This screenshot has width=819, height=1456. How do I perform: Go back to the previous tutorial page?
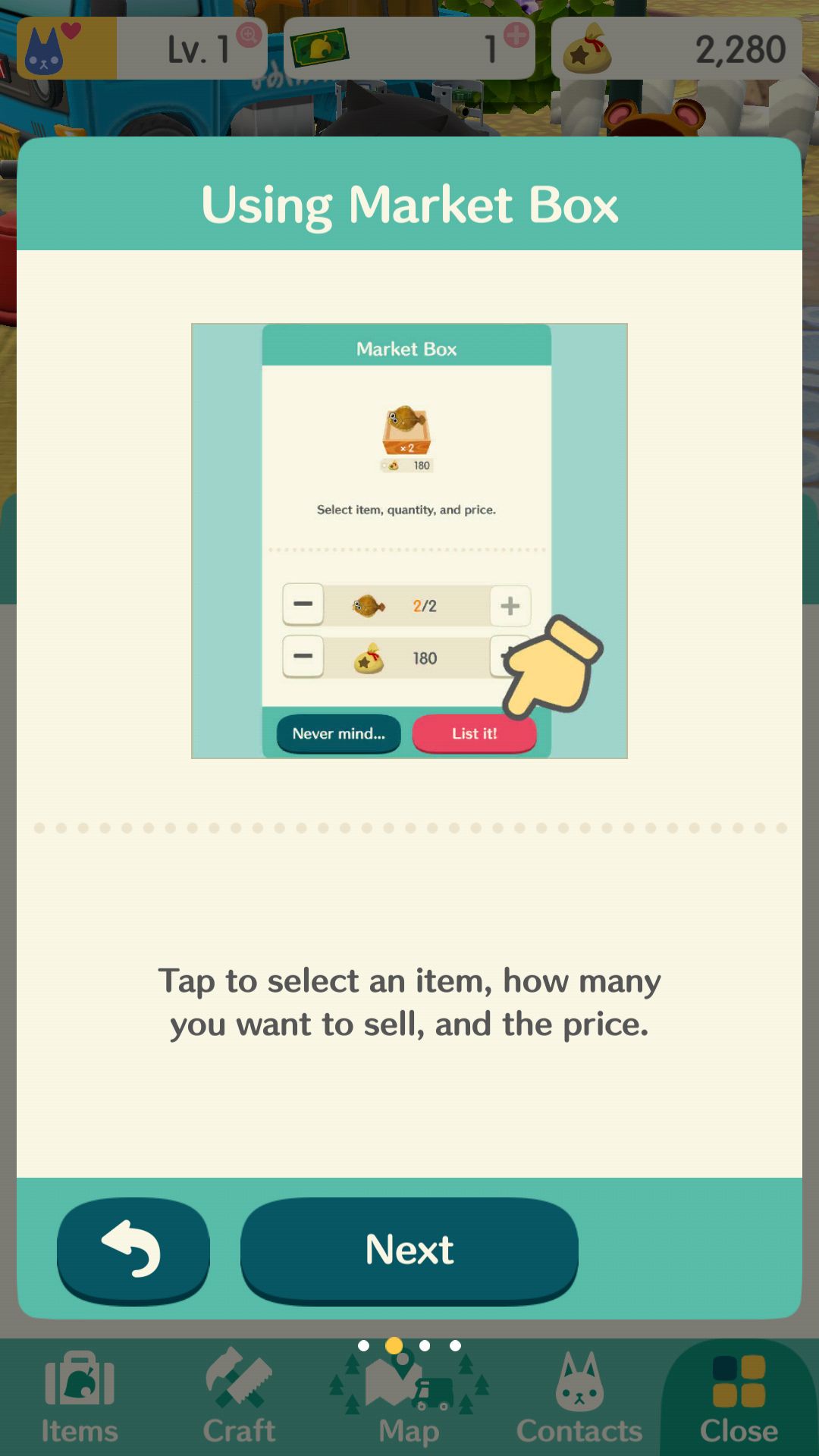click(x=133, y=1250)
